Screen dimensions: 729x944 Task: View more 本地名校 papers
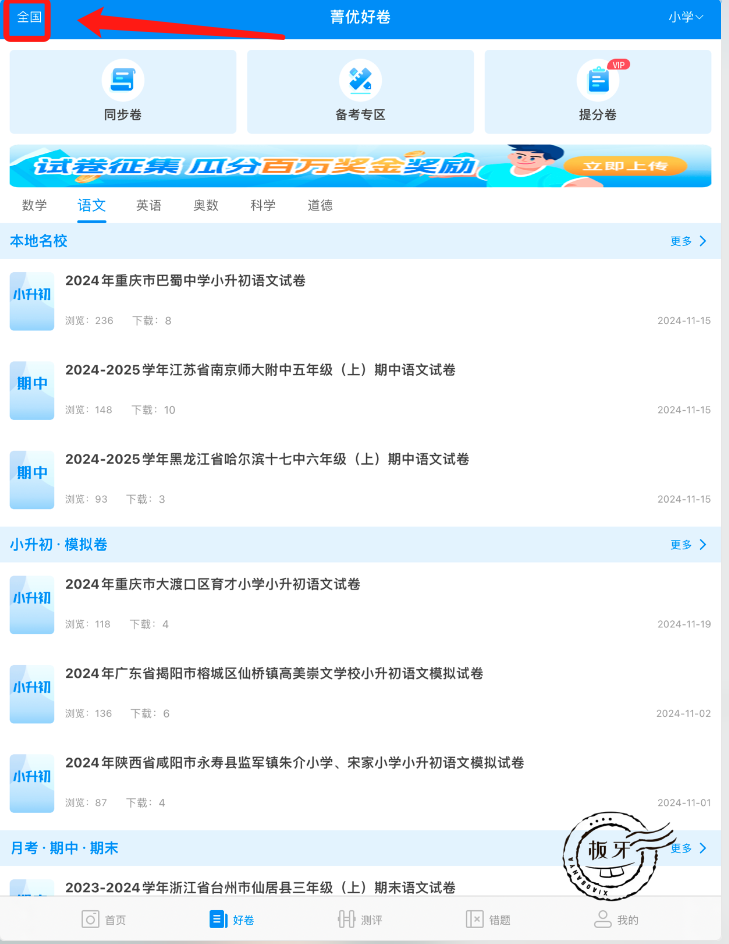[688, 241]
